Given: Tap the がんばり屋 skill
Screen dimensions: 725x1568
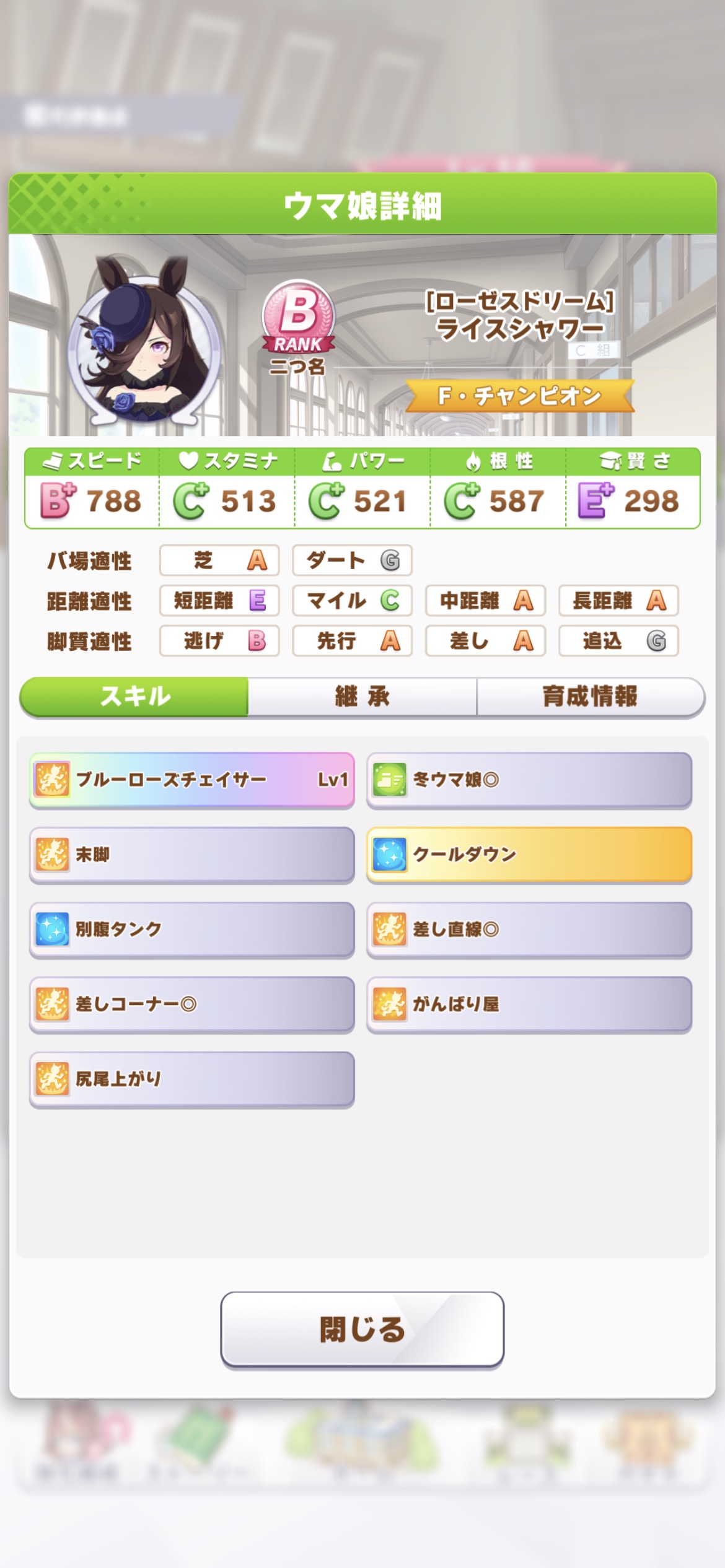Looking at the screenshot, I should [x=529, y=1004].
